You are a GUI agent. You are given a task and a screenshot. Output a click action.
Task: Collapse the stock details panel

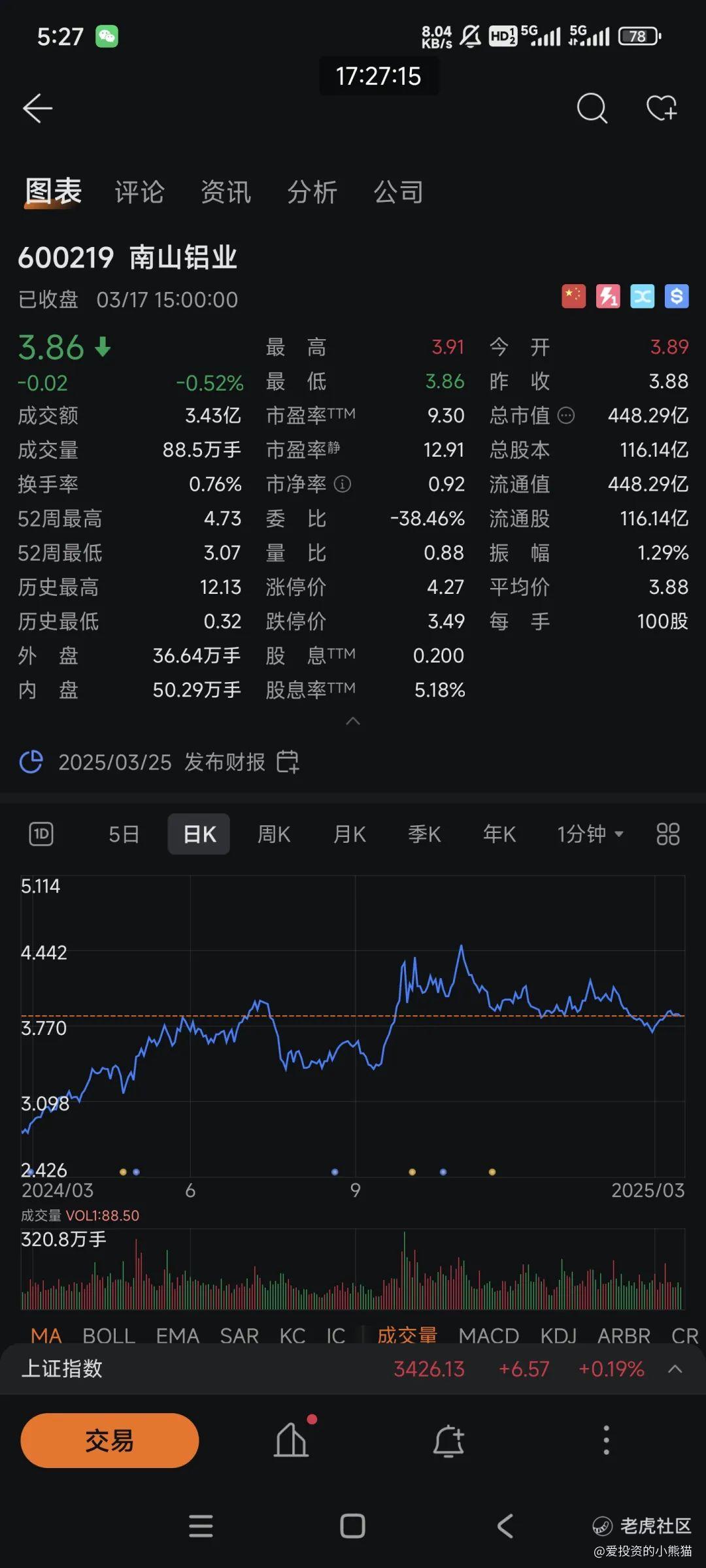tap(353, 721)
